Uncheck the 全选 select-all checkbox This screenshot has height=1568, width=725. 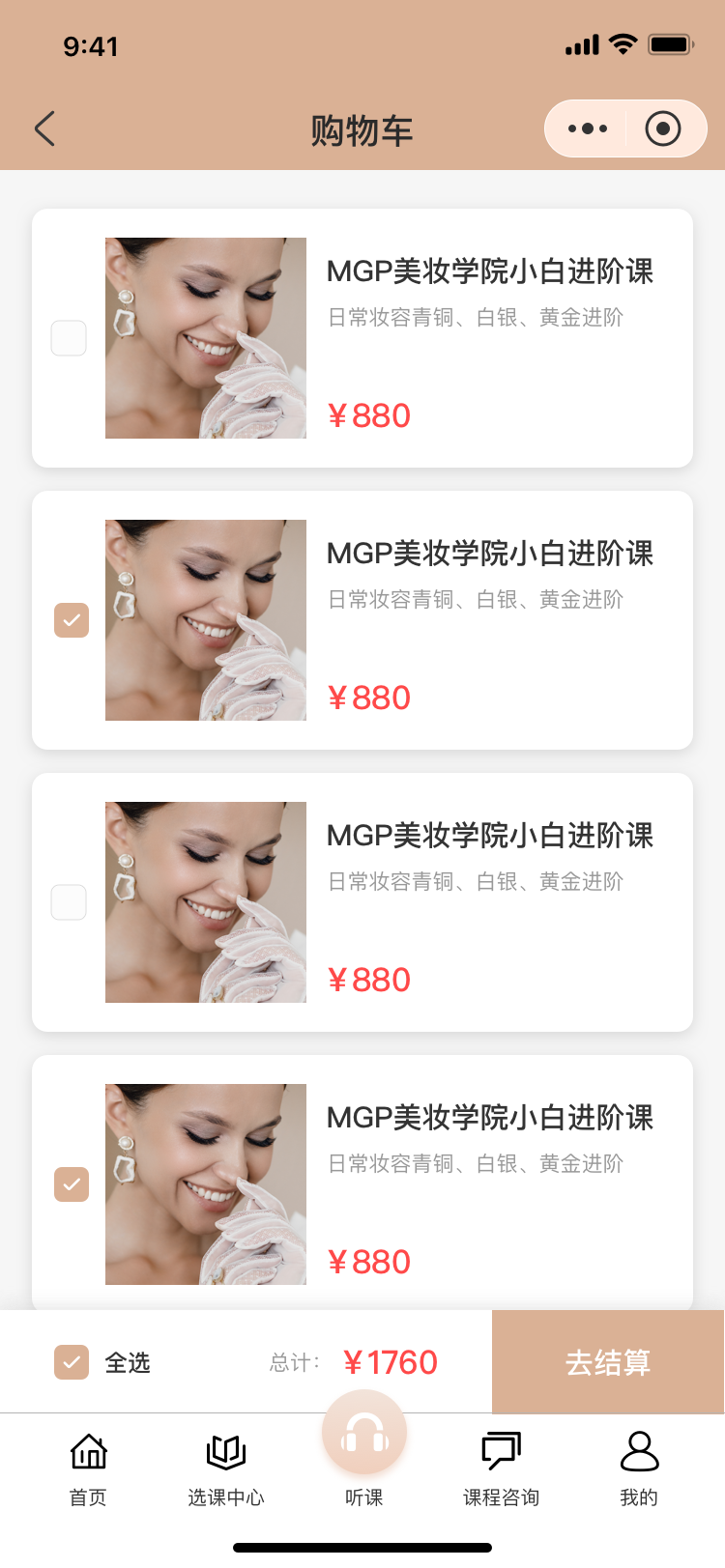click(72, 1362)
